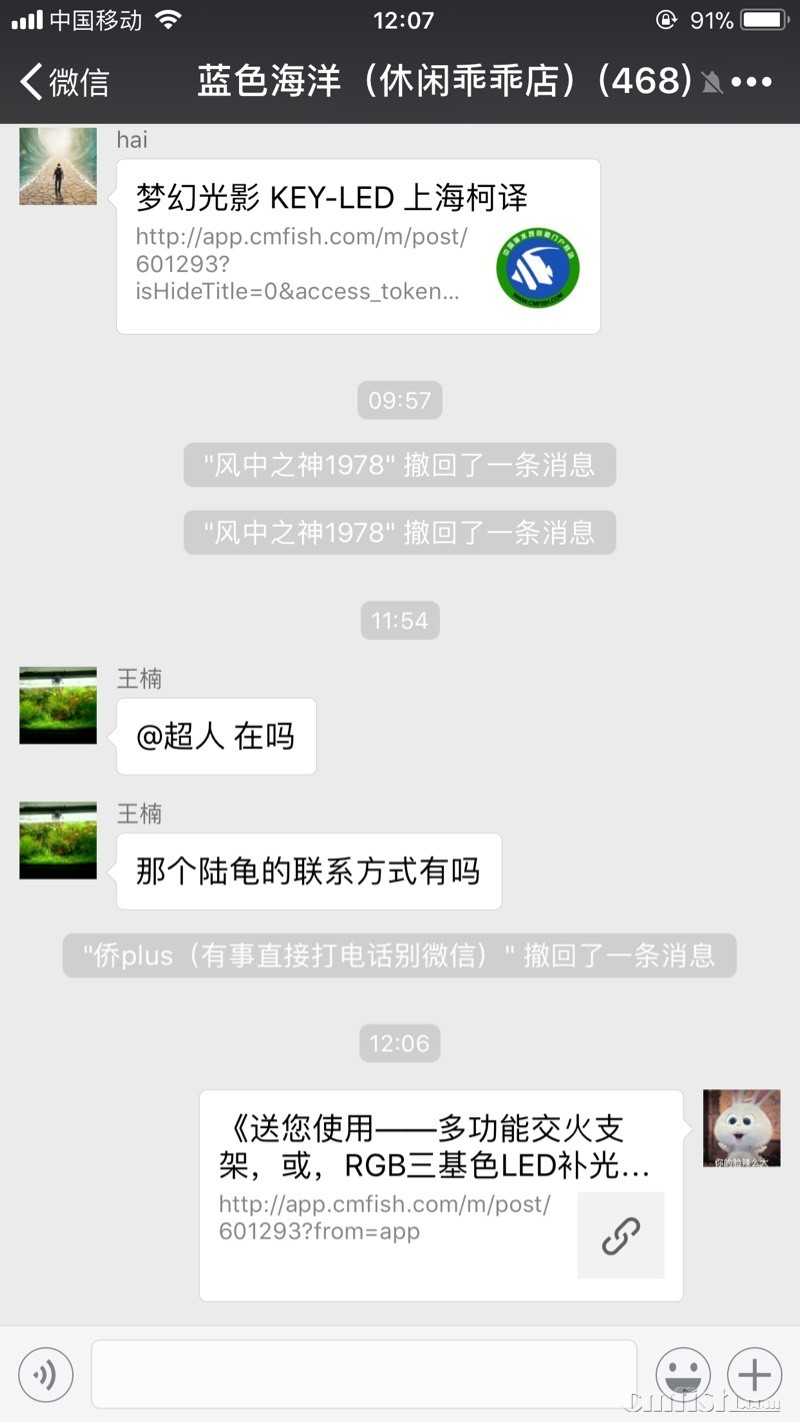The image size is (800, 1423).
Task: Tap the recalled message notice from 风中之神1978
Action: [400, 464]
